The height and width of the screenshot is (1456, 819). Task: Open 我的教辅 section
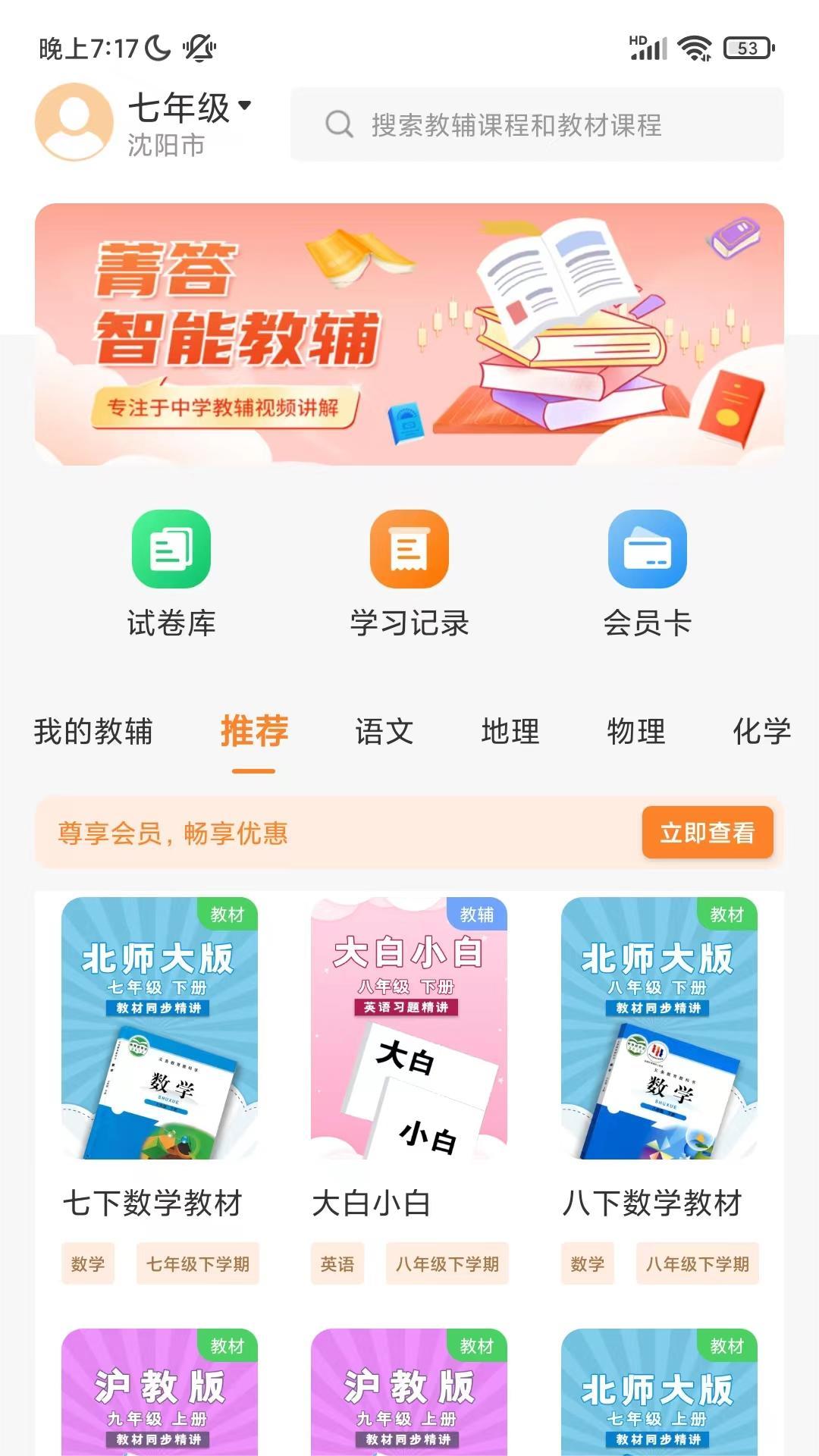(95, 732)
